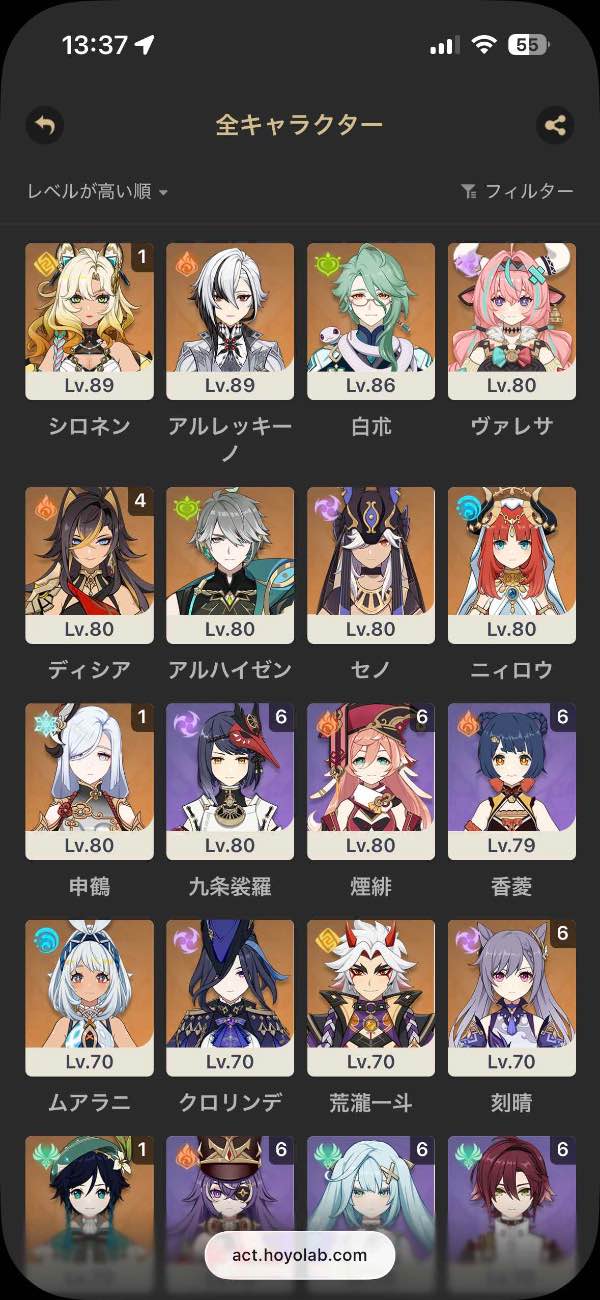The width and height of the screenshot is (600, 1300).
Task: Open character card 九条裟羅
Action: [230, 780]
